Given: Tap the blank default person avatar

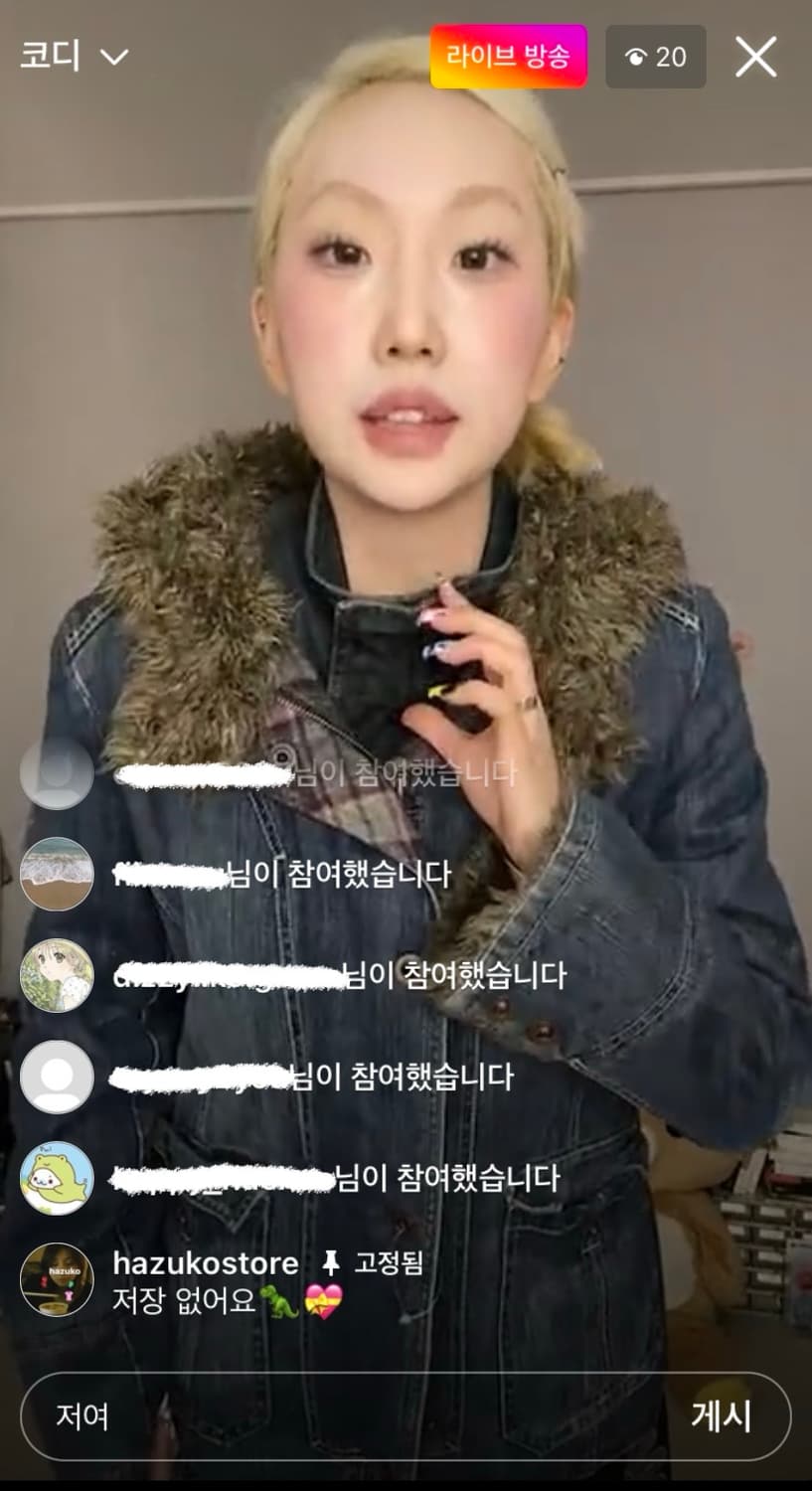Looking at the screenshot, I should pyautogui.click(x=57, y=1077).
